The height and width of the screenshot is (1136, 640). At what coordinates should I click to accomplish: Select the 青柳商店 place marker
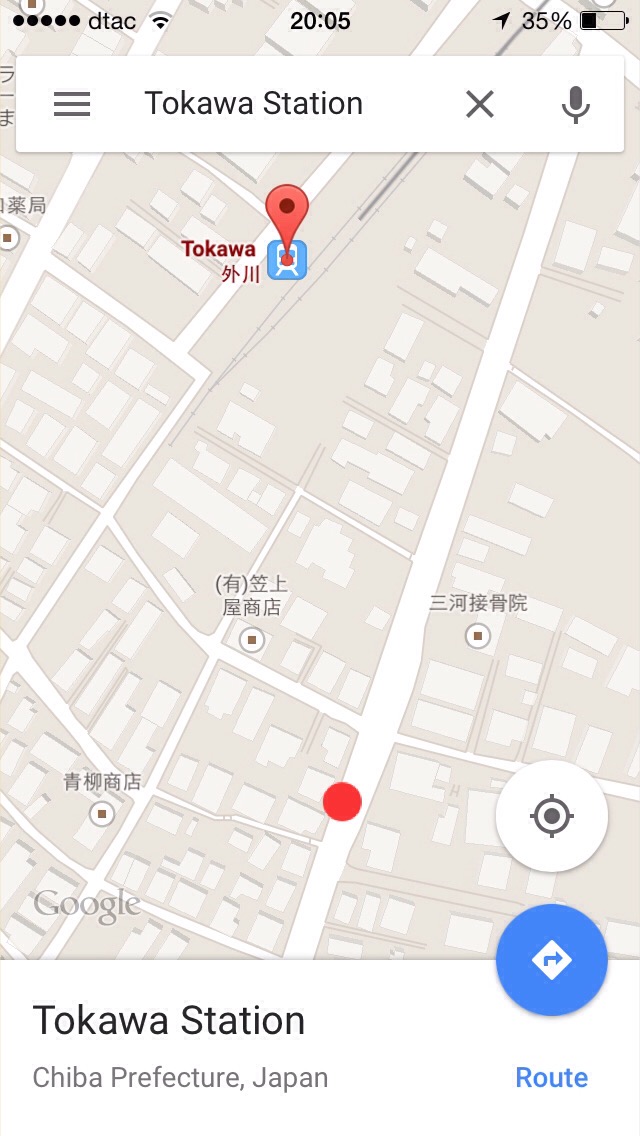tap(102, 814)
